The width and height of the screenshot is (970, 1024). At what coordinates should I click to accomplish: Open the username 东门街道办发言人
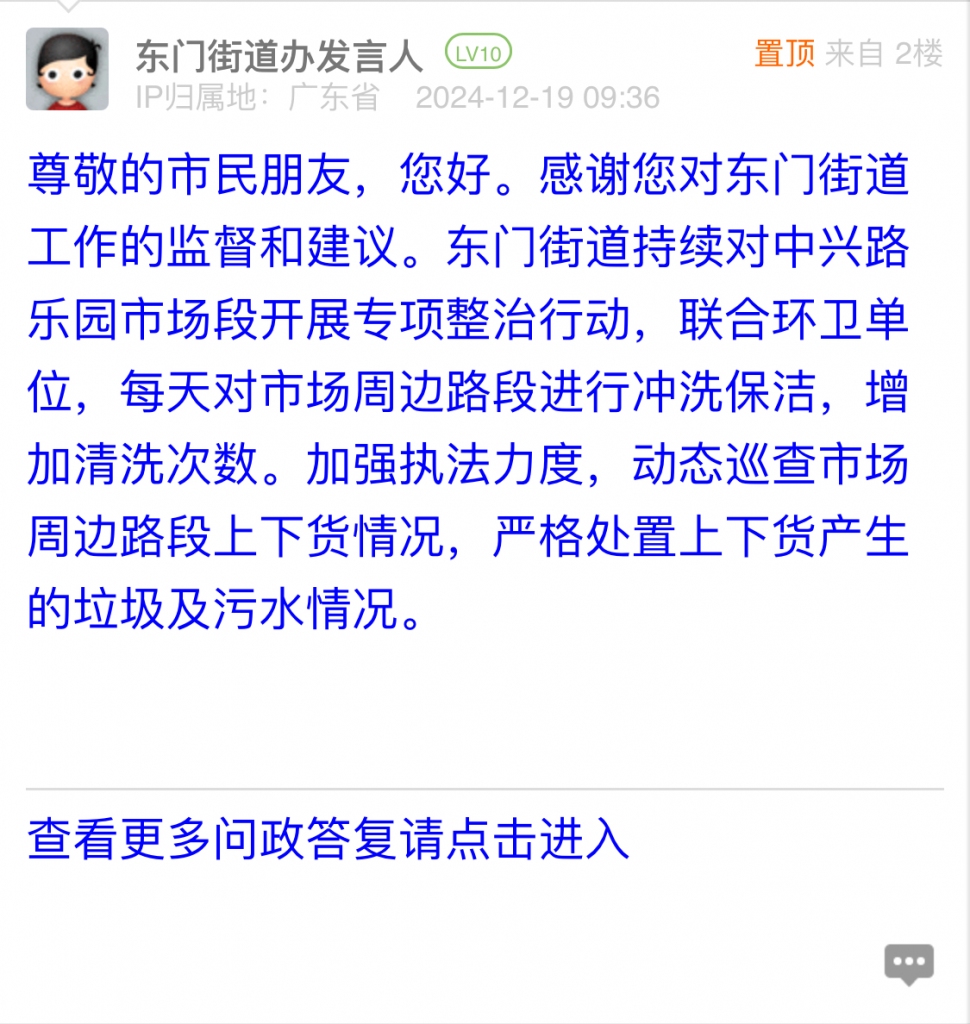pos(280,55)
